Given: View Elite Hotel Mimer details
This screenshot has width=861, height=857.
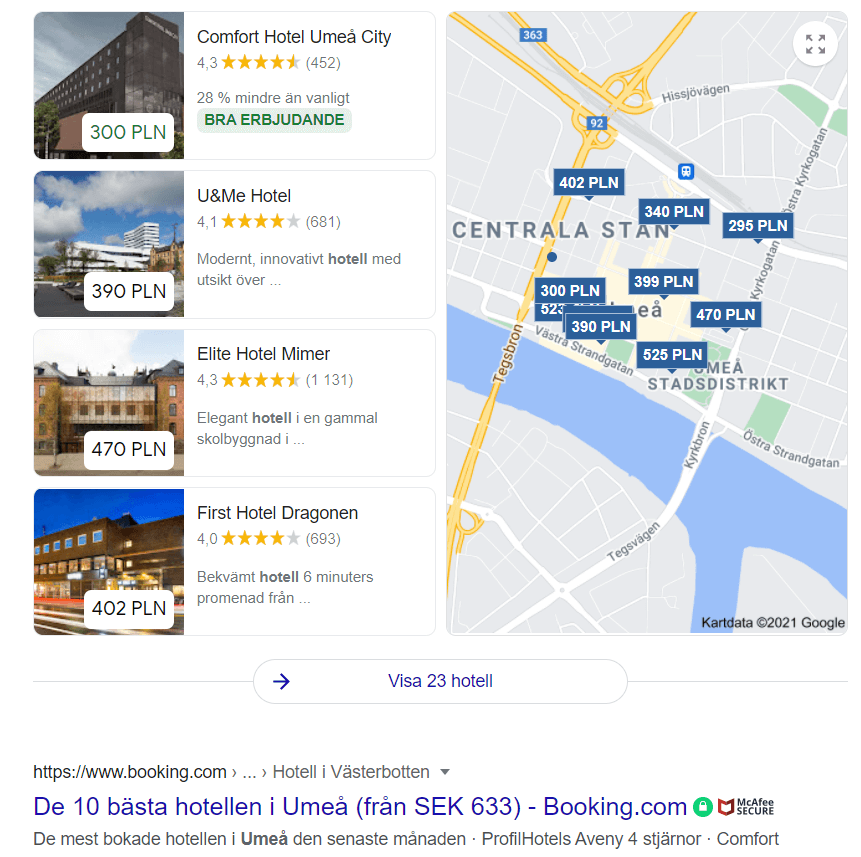Looking at the screenshot, I should [x=263, y=354].
